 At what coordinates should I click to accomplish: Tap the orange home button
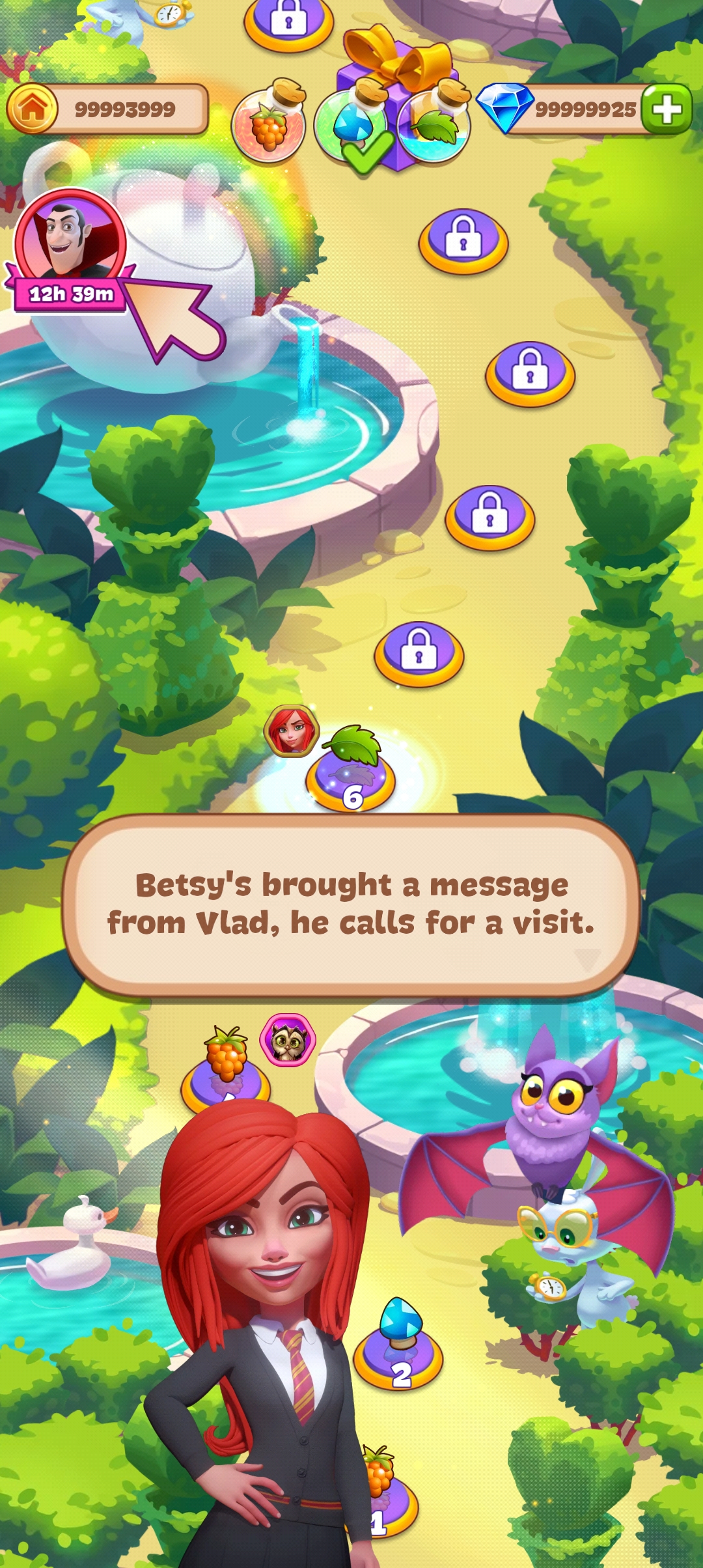32,109
